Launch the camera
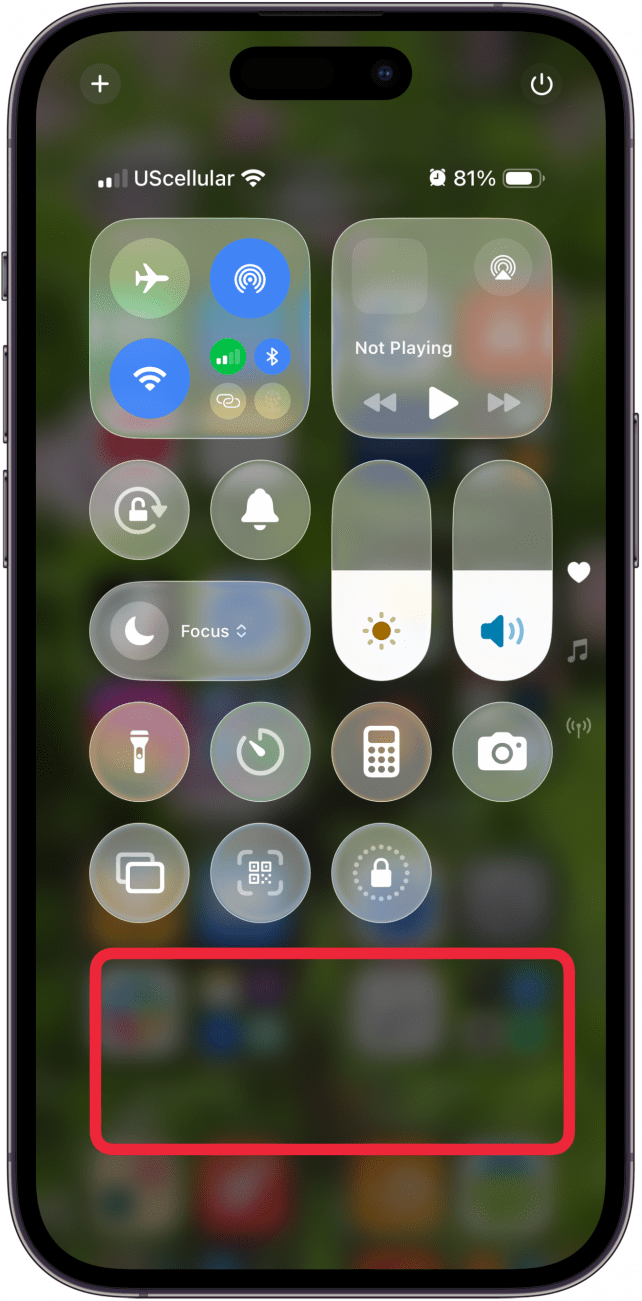This screenshot has height=1301, width=642. pyautogui.click(x=502, y=752)
